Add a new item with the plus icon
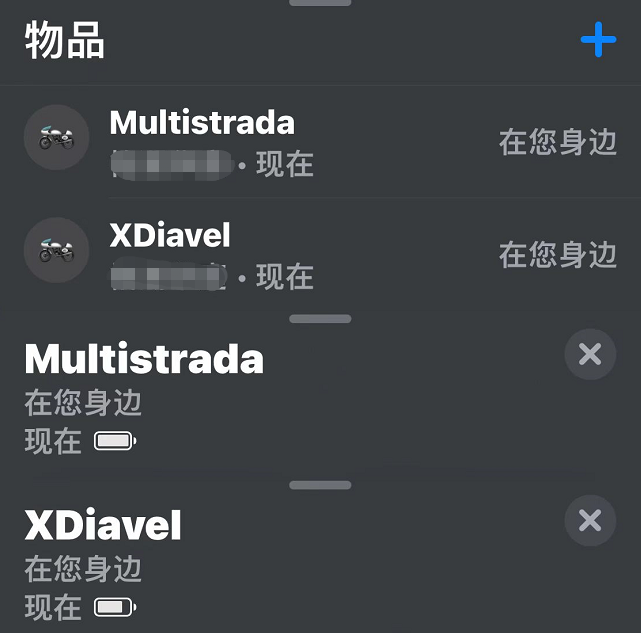This screenshot has height=633, width=641. 598,41
